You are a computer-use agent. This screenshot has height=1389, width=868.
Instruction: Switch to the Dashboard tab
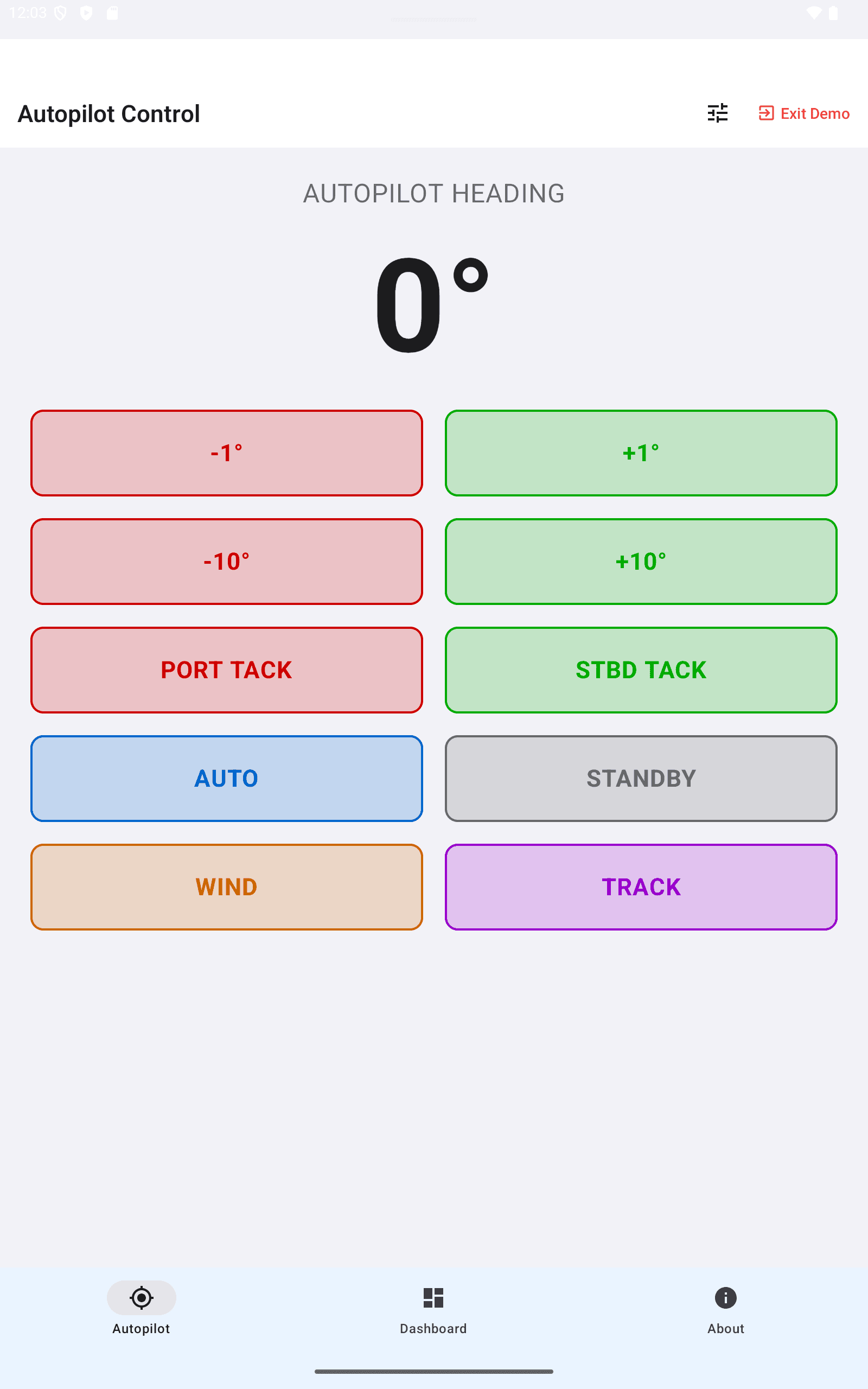[x=433, y=1309]
